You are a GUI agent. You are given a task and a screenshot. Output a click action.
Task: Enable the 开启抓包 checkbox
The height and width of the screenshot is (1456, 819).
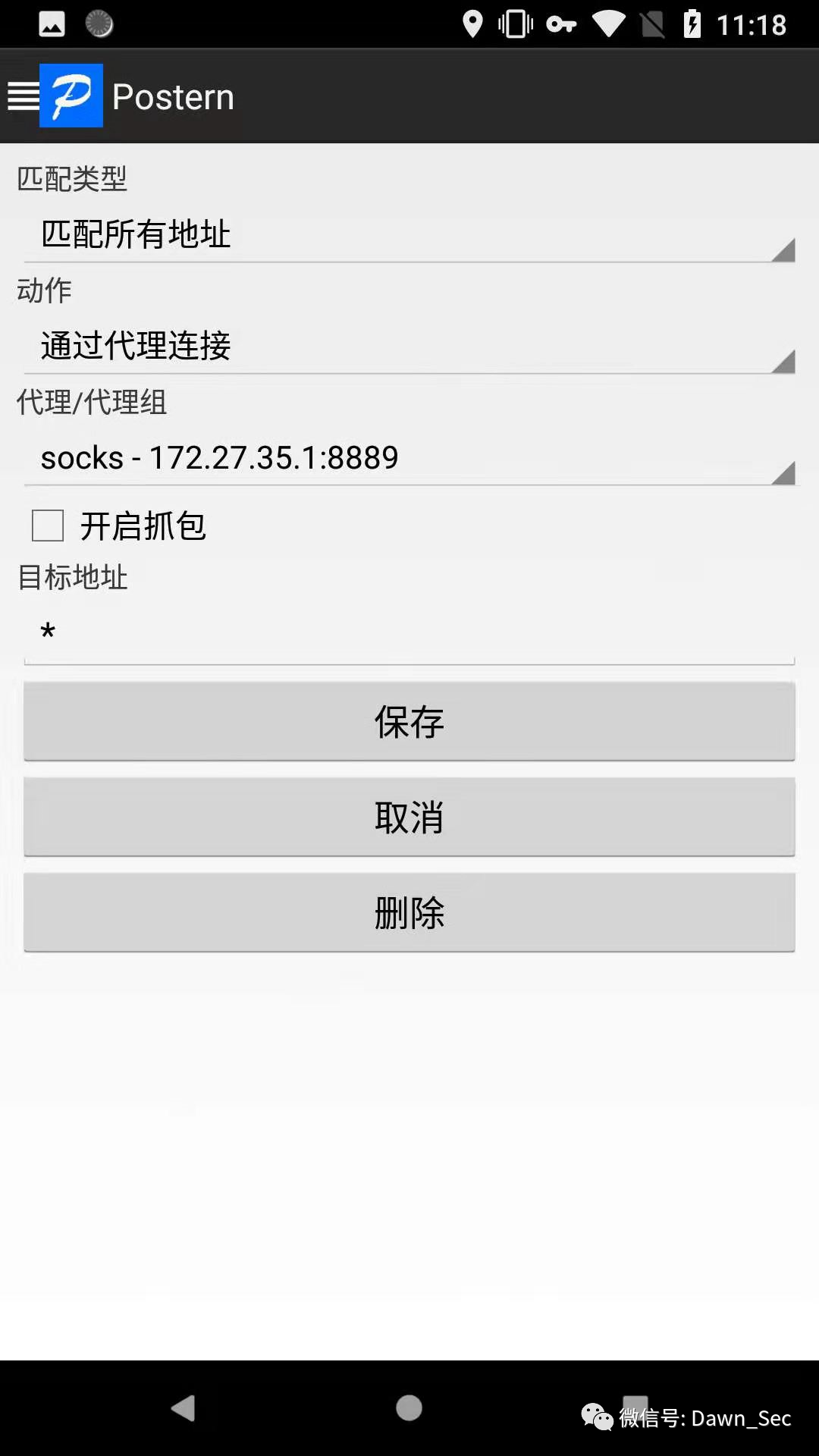(48, 526)
